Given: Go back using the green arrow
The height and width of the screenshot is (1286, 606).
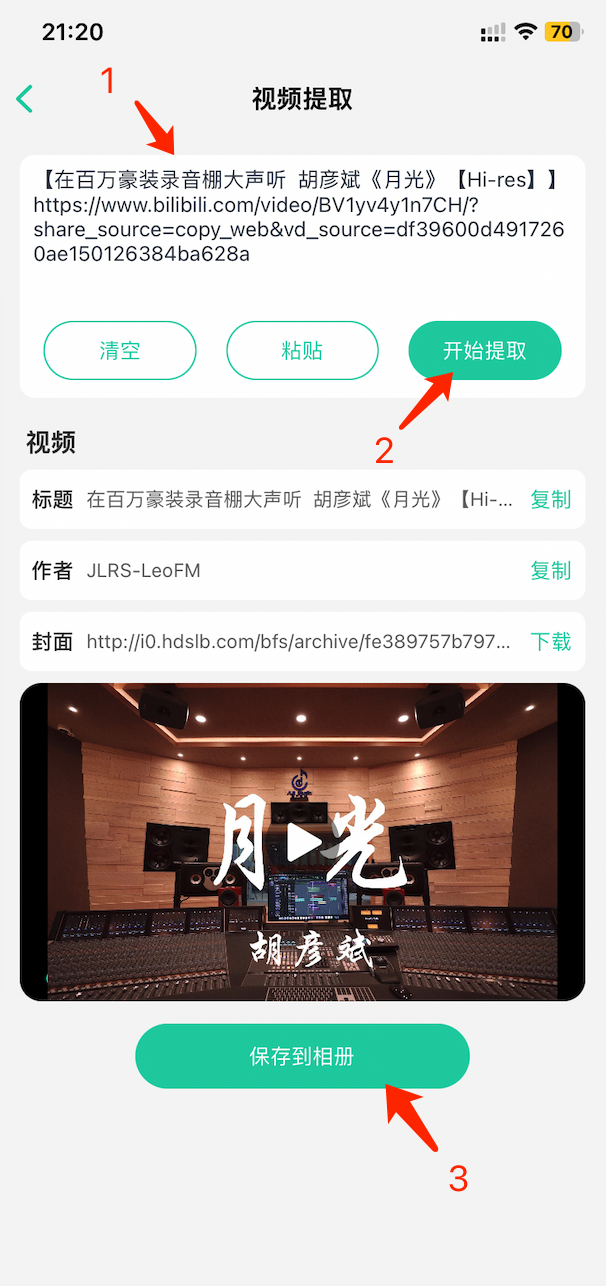Looking at the screenshot, I should (25, 98).
